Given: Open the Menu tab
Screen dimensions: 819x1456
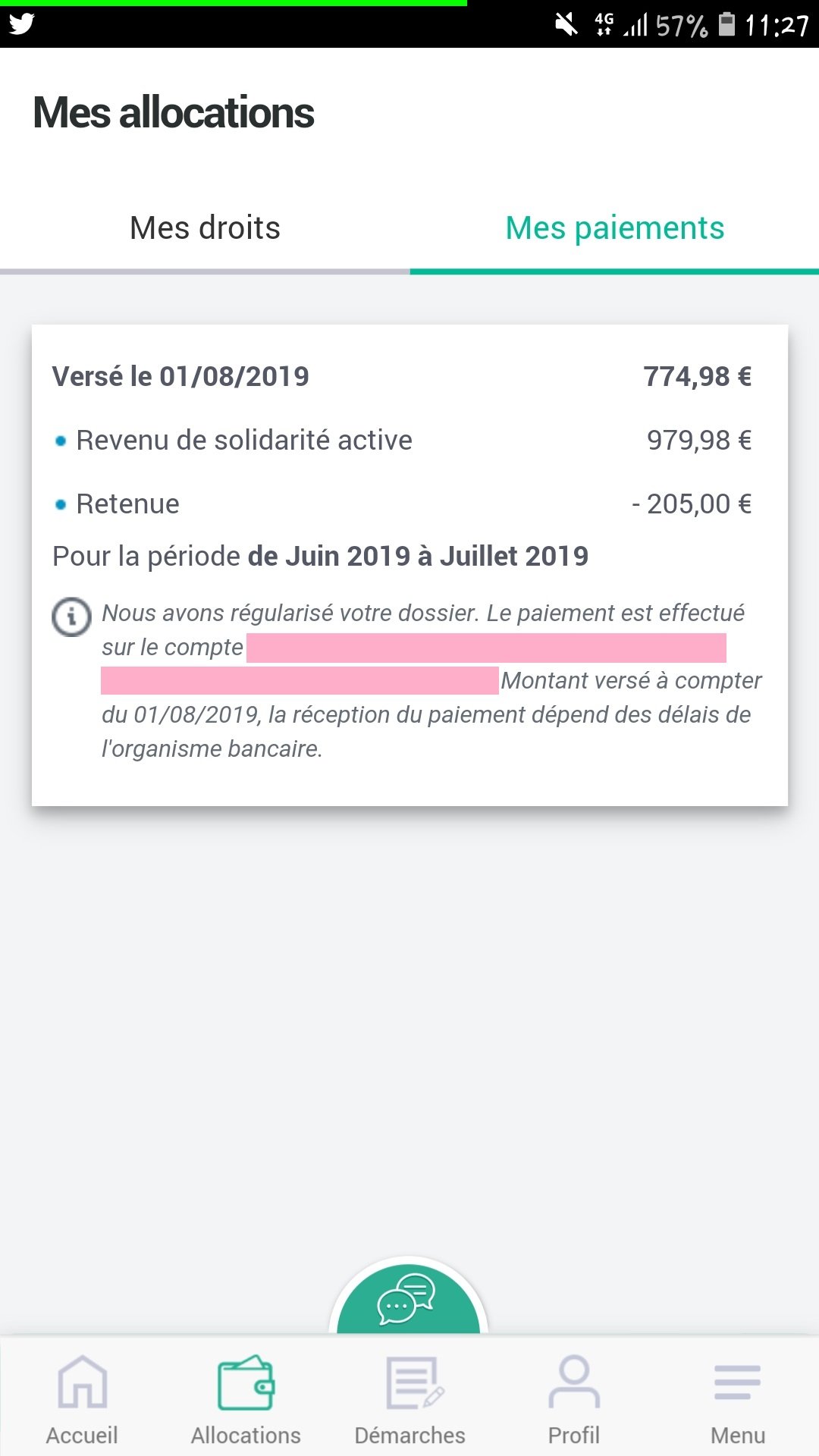Looking at the screenshot, I should pos(737,1400).
